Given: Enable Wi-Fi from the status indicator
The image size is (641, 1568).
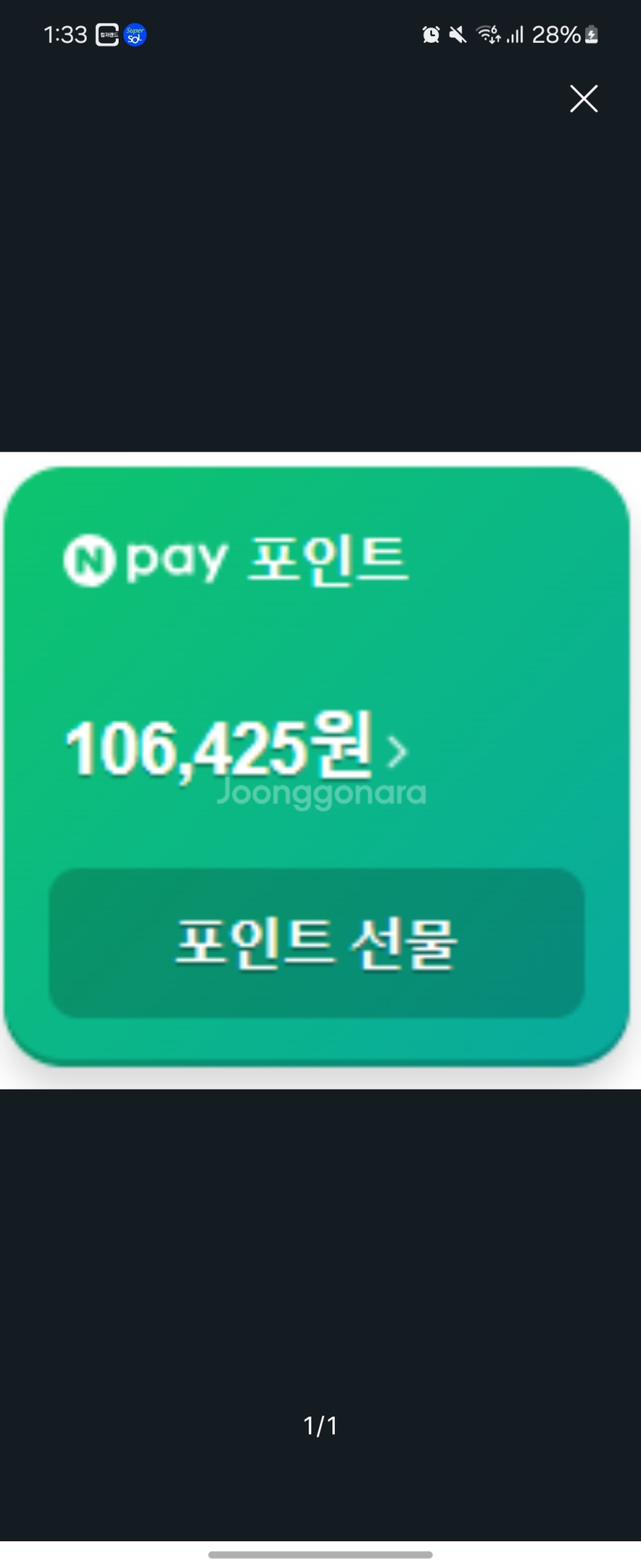Looking at the screenshot, I should [x=487, y=35].
